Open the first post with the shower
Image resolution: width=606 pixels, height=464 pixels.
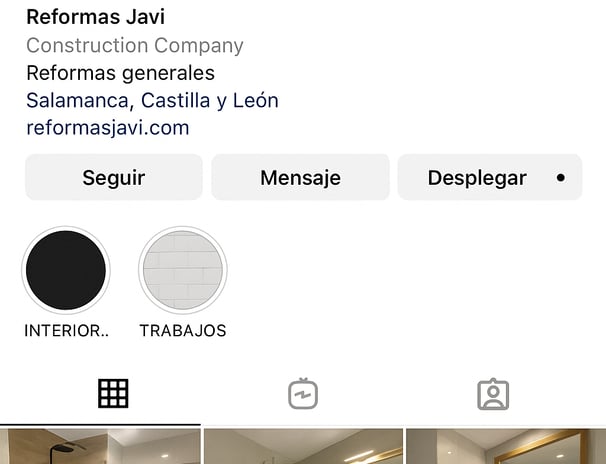click(x=100, y=447)
